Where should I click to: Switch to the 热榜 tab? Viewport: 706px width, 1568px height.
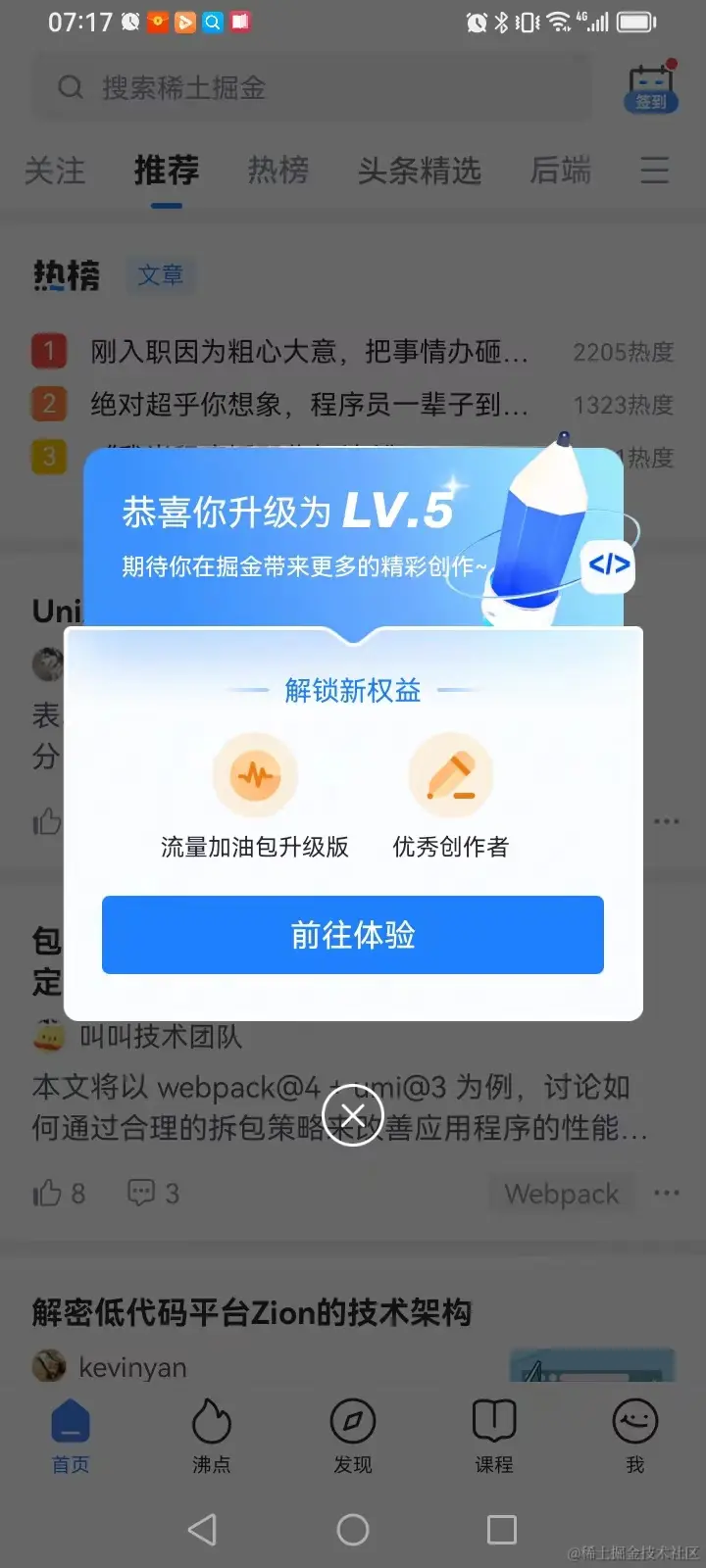[x=277, y=171]
